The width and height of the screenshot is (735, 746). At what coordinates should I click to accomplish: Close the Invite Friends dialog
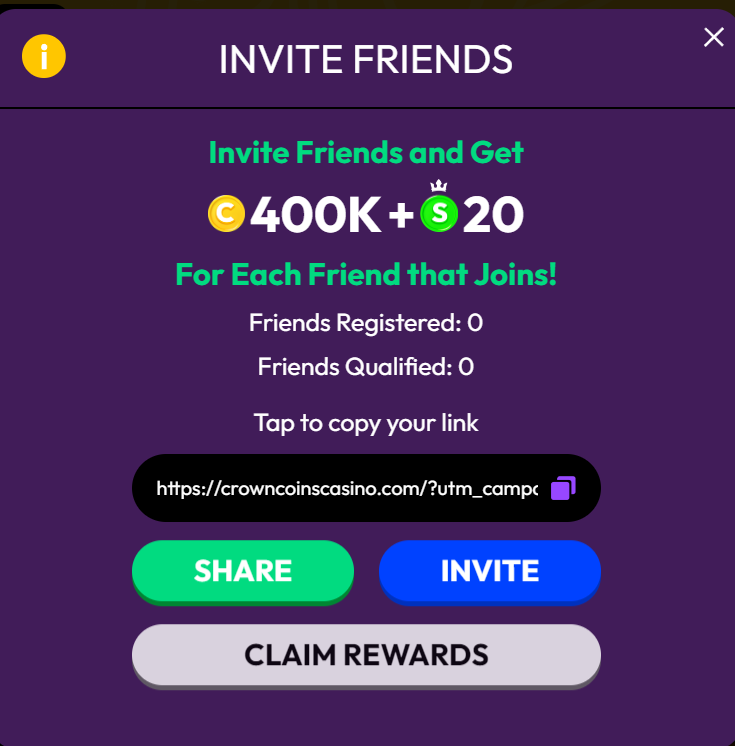point(713,38)
